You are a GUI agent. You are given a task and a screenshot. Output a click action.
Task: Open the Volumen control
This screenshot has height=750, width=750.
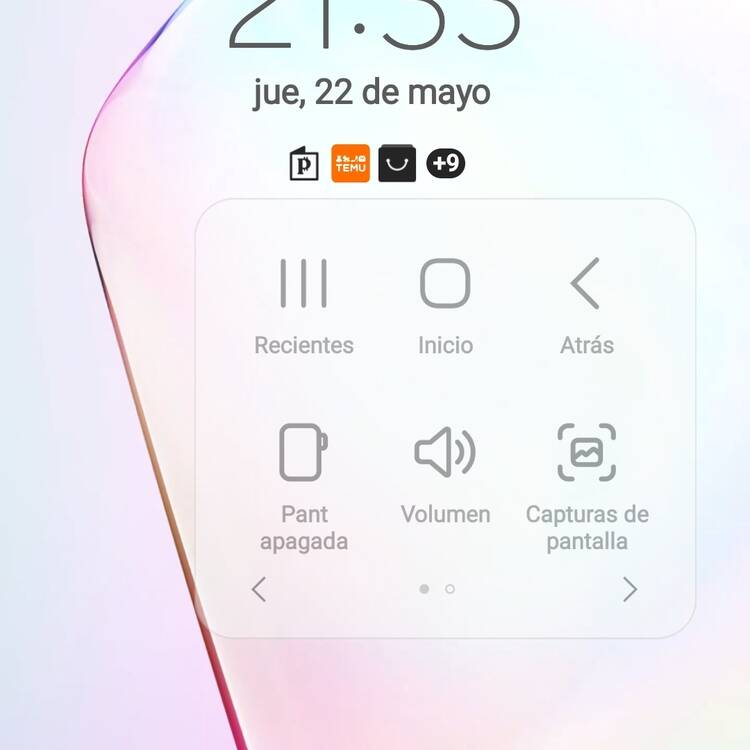(x=445, y=474)
